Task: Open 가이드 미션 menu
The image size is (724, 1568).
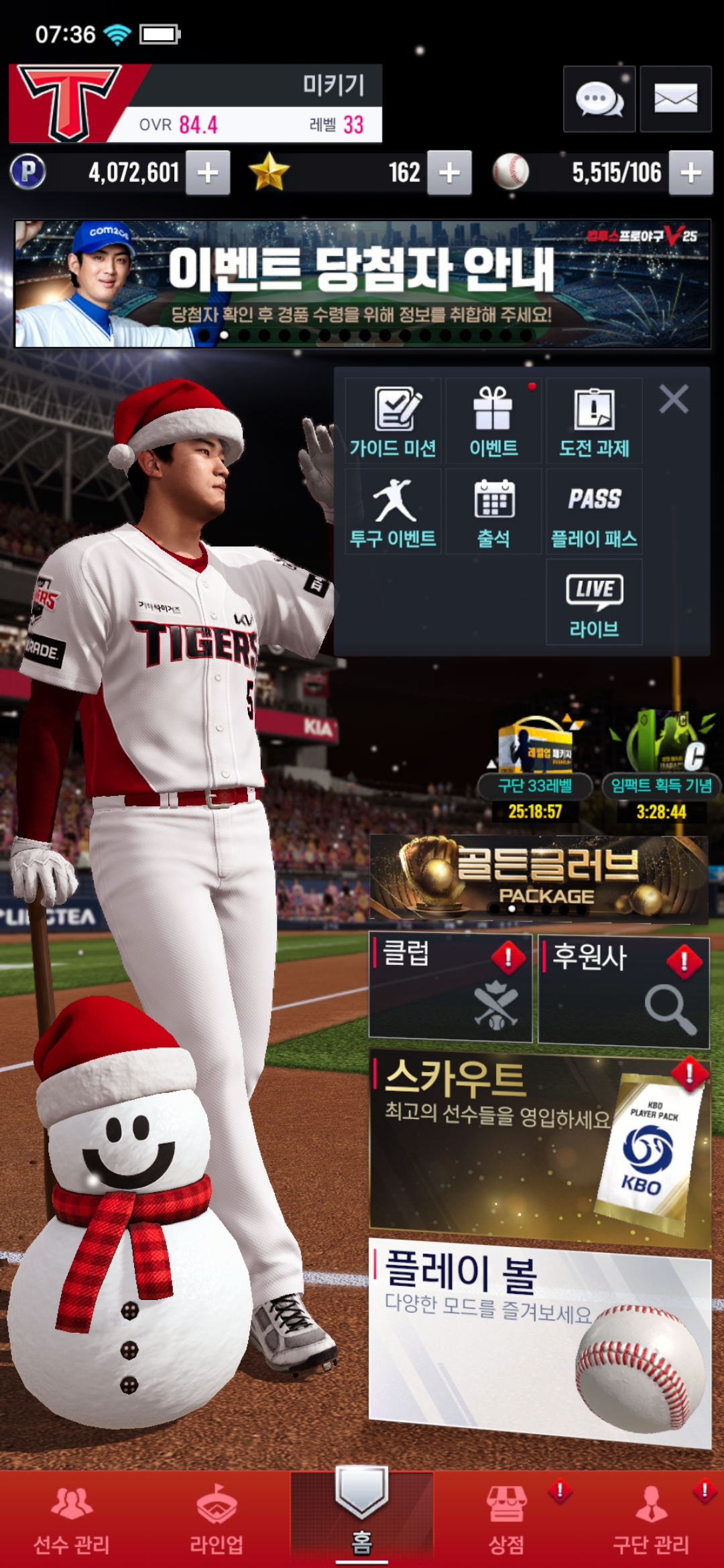Action: pos(393,421)
